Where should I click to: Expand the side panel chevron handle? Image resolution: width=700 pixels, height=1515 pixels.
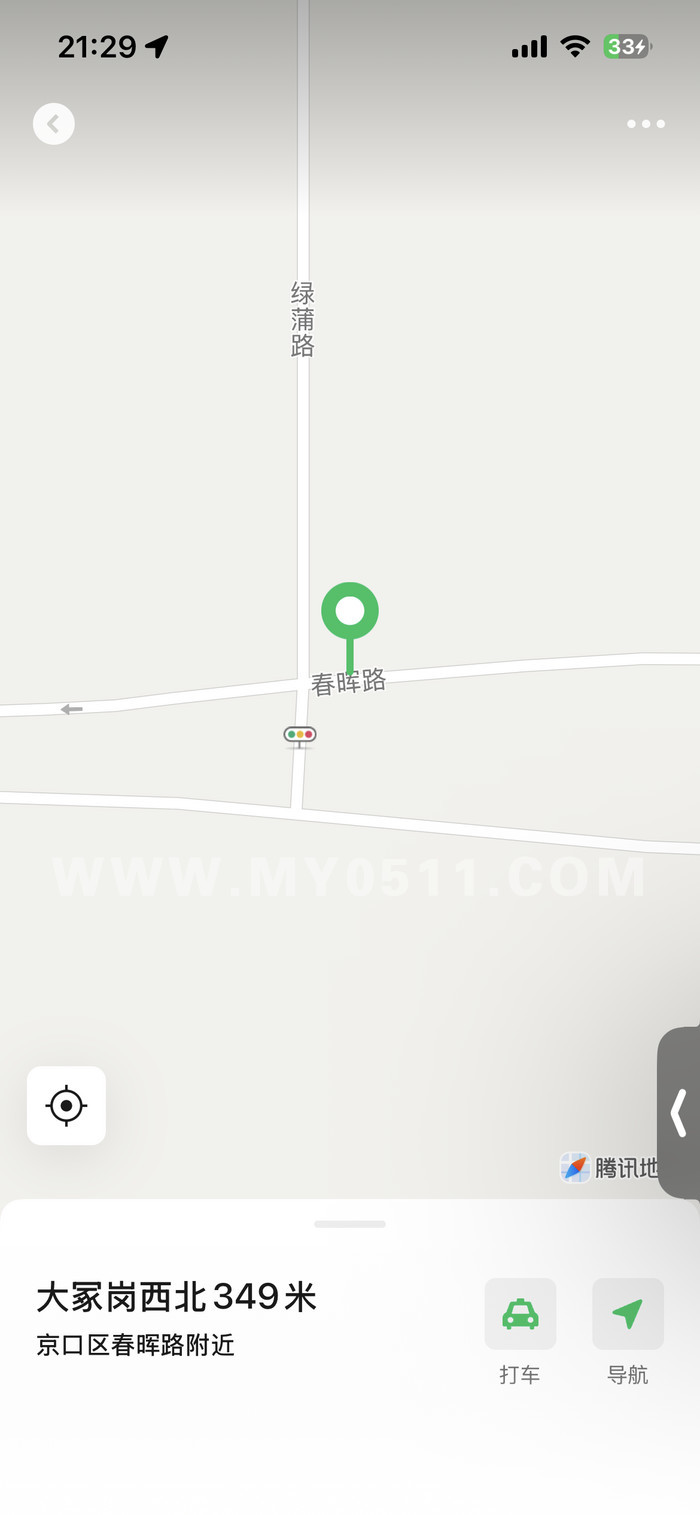coord(679,1112)
